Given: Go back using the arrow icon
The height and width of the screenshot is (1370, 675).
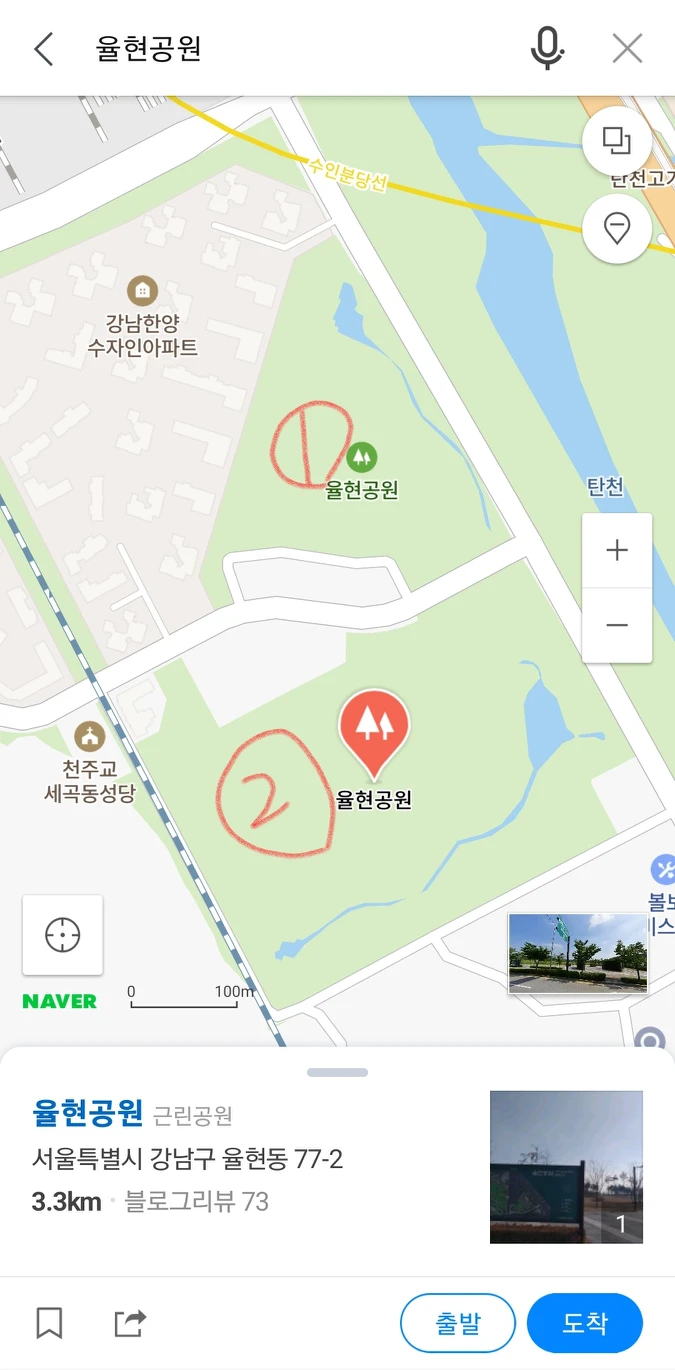Looking at the screenshot, I should (43, 48).
